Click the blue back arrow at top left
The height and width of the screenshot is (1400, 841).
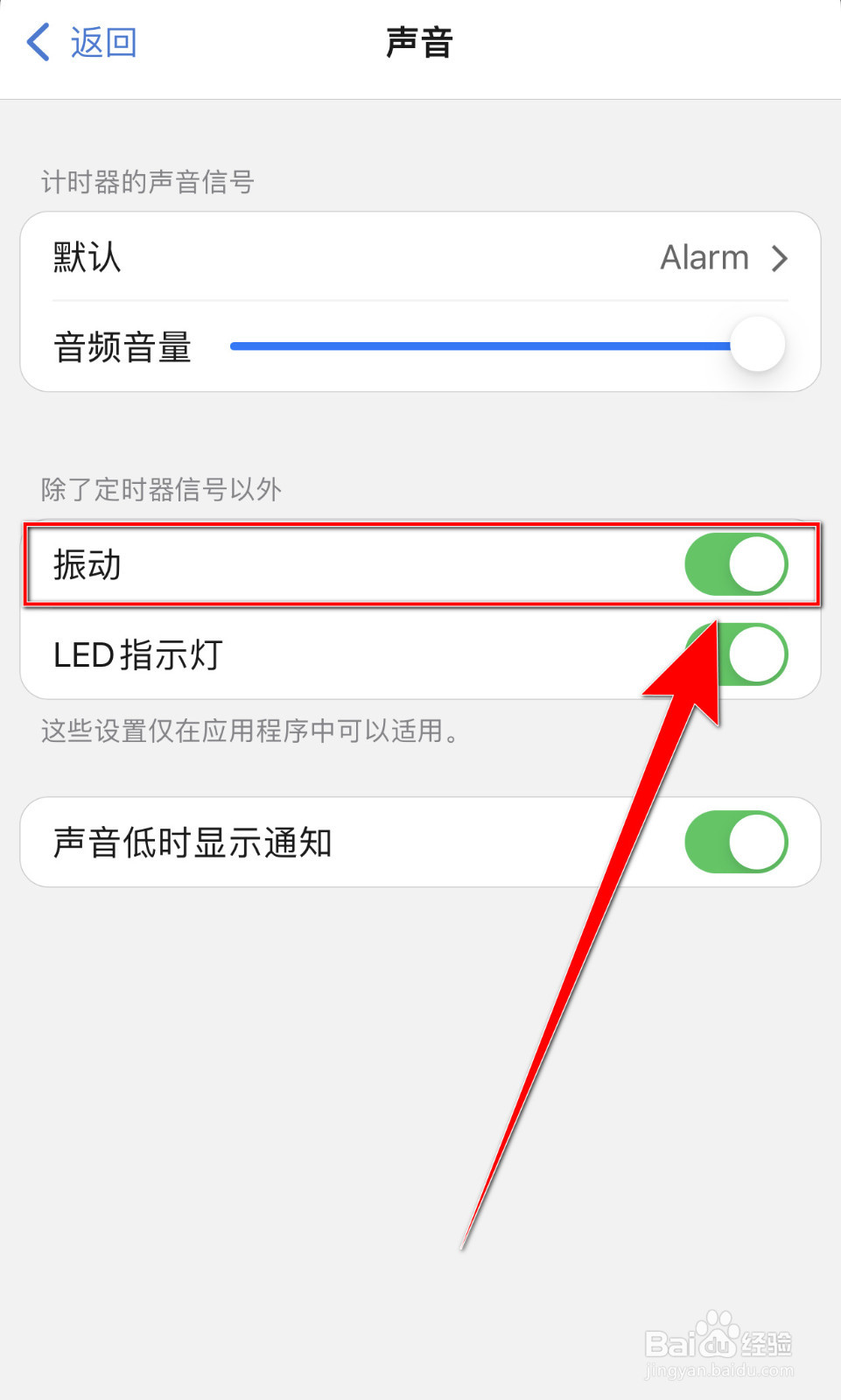tap(37, 39)
